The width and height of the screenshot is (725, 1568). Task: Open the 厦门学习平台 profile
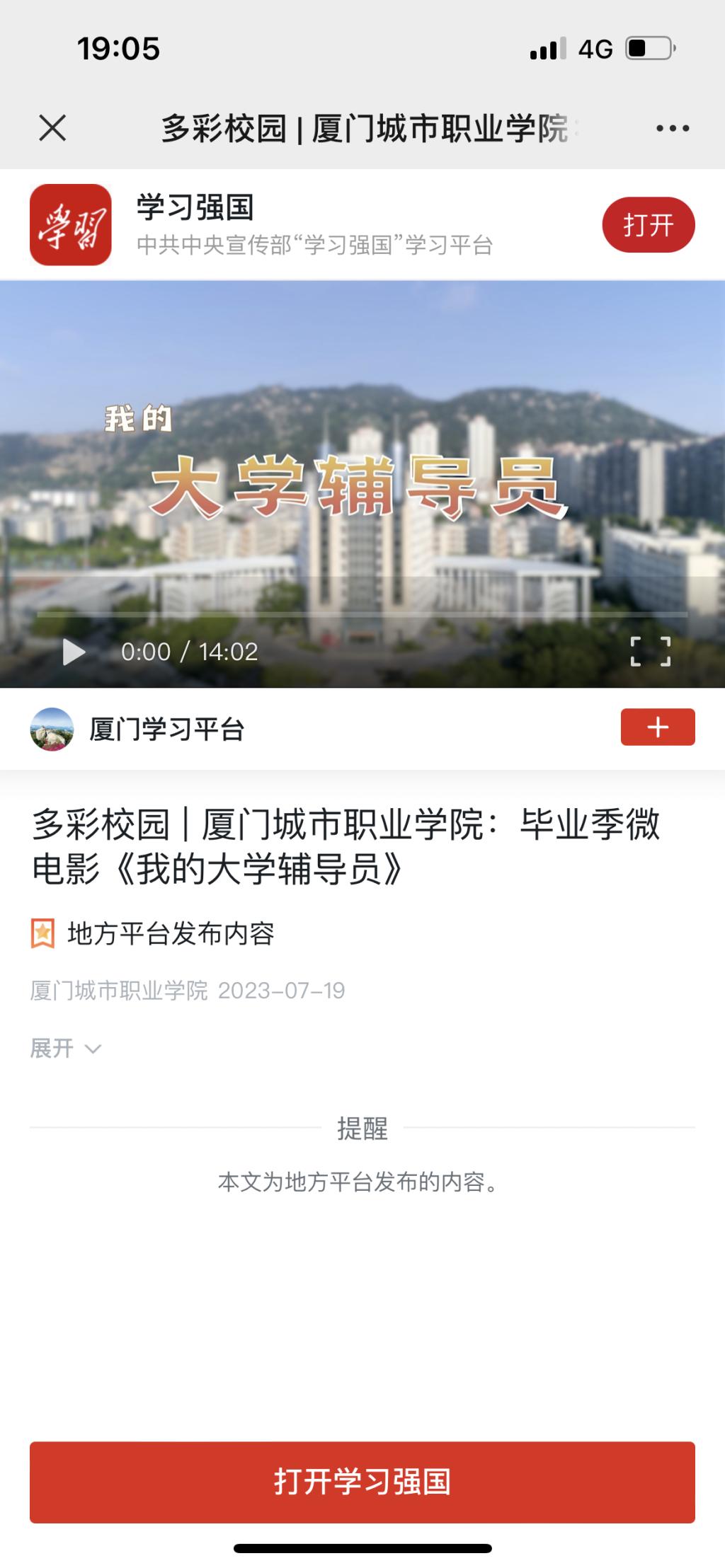pos(166,729)
